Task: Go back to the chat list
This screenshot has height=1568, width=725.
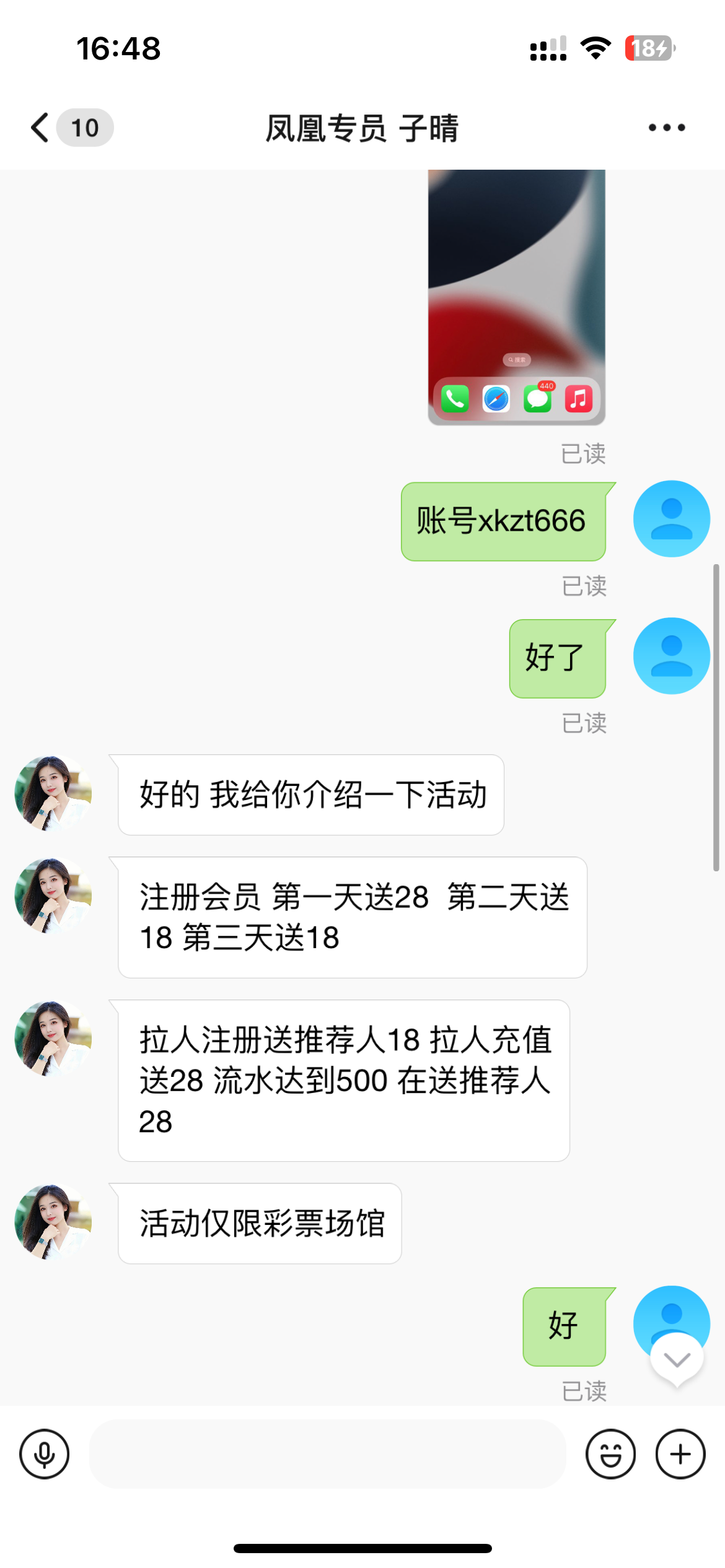Action: click(41, 128)
